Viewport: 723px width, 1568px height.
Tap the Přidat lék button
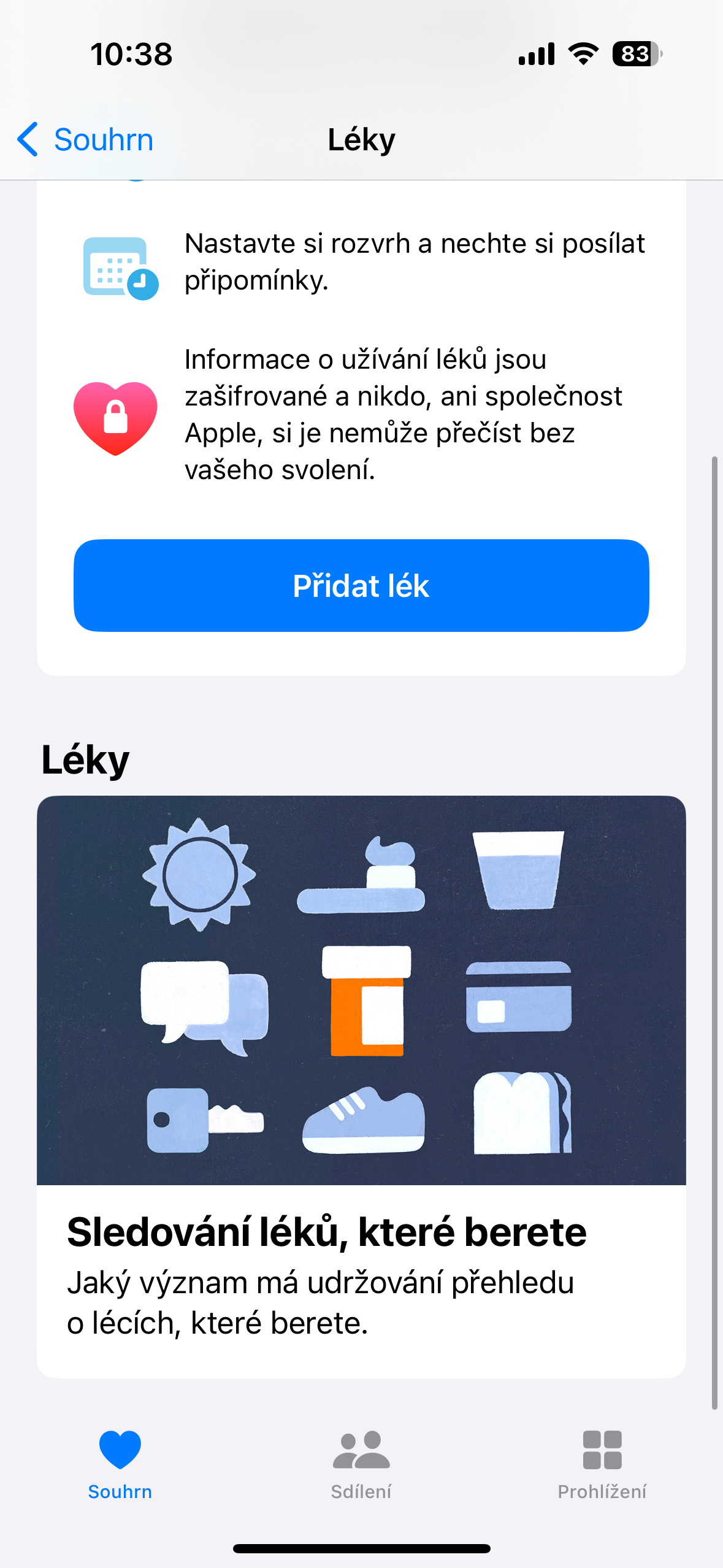(x=361, y=585)
